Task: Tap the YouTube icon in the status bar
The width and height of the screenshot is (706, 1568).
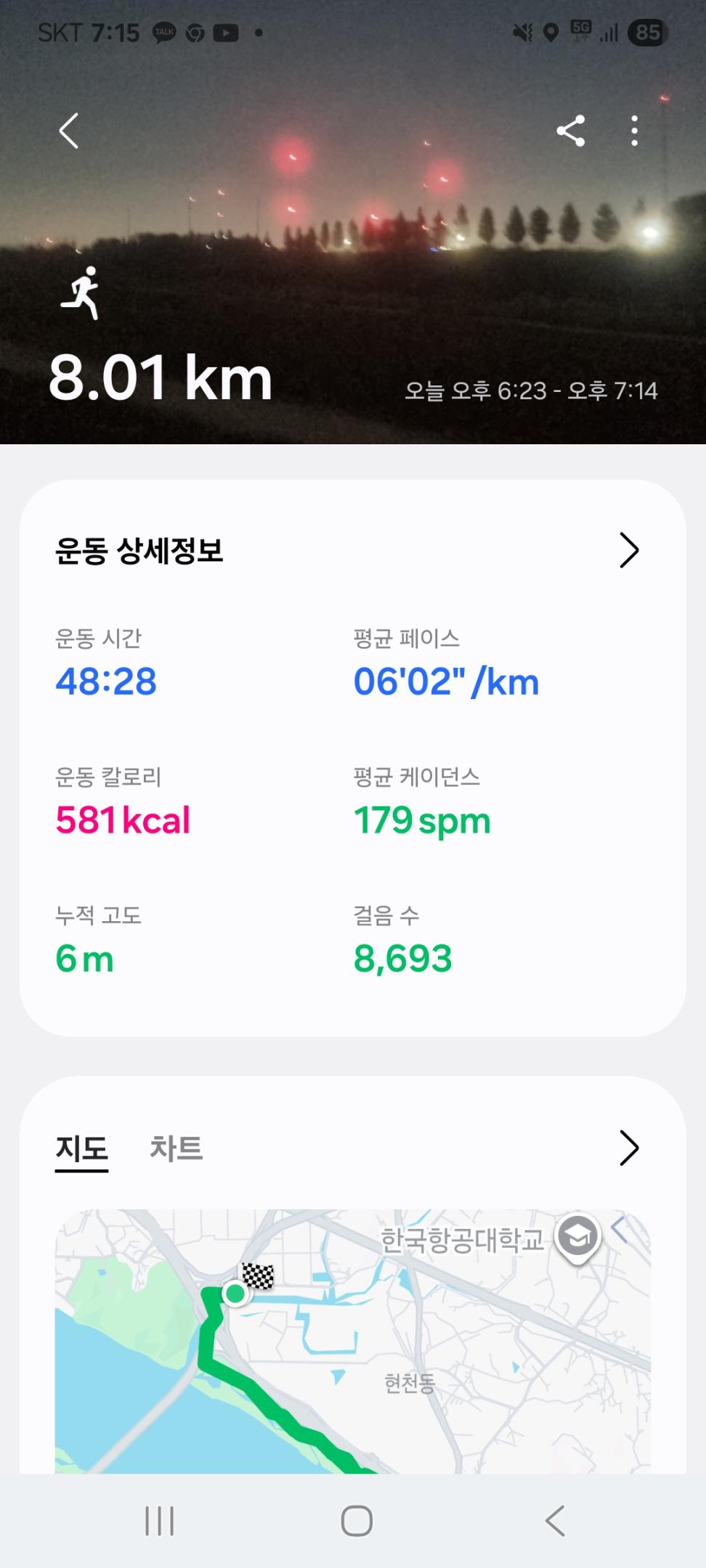Action: 227,32
